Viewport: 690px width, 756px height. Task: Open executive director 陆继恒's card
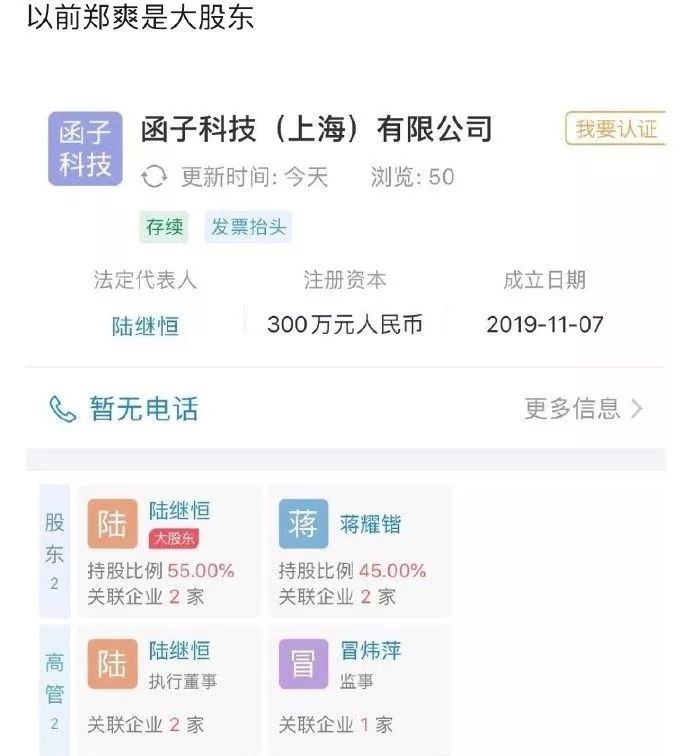[169, 684]
